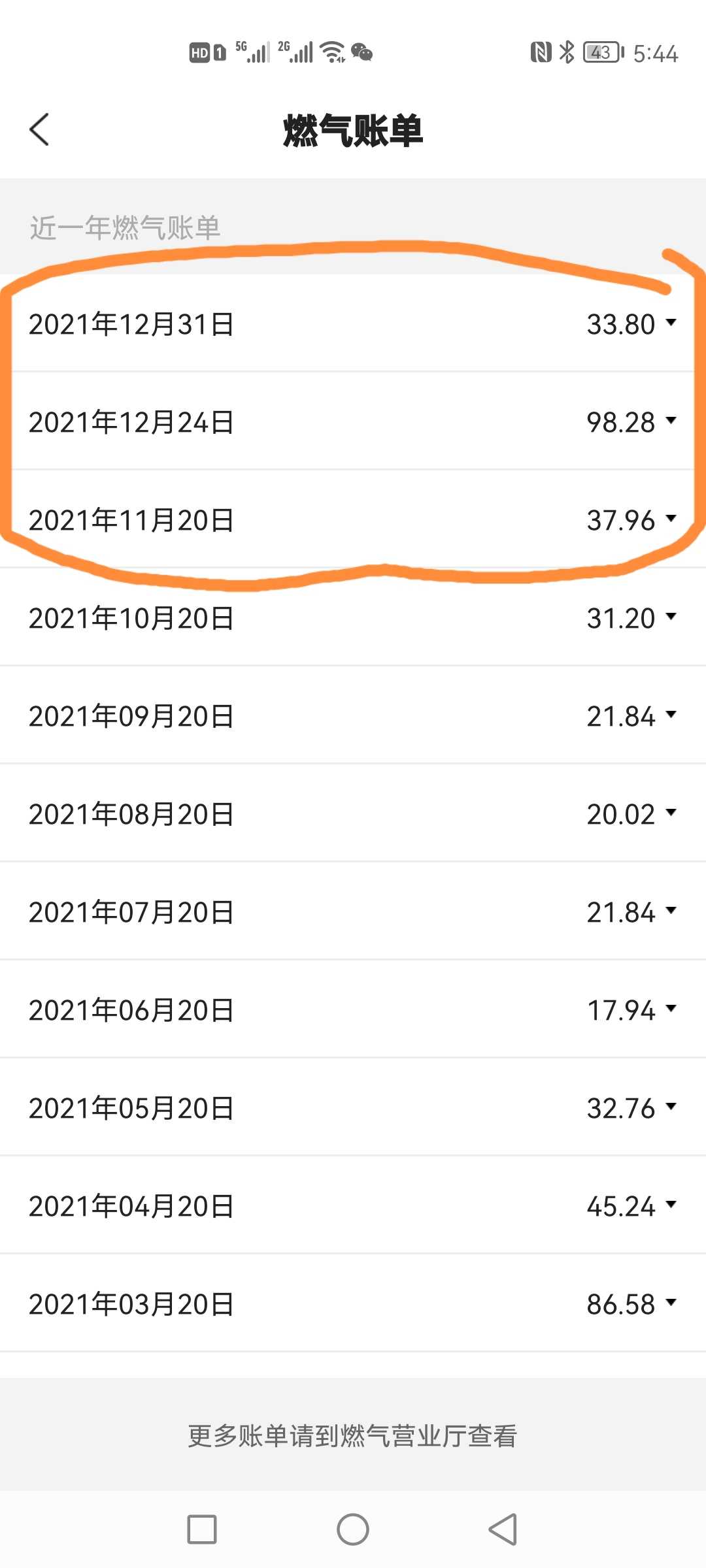Show details for the 2021年07月20日 bill
706x1568 pixels.
[353, 911]
